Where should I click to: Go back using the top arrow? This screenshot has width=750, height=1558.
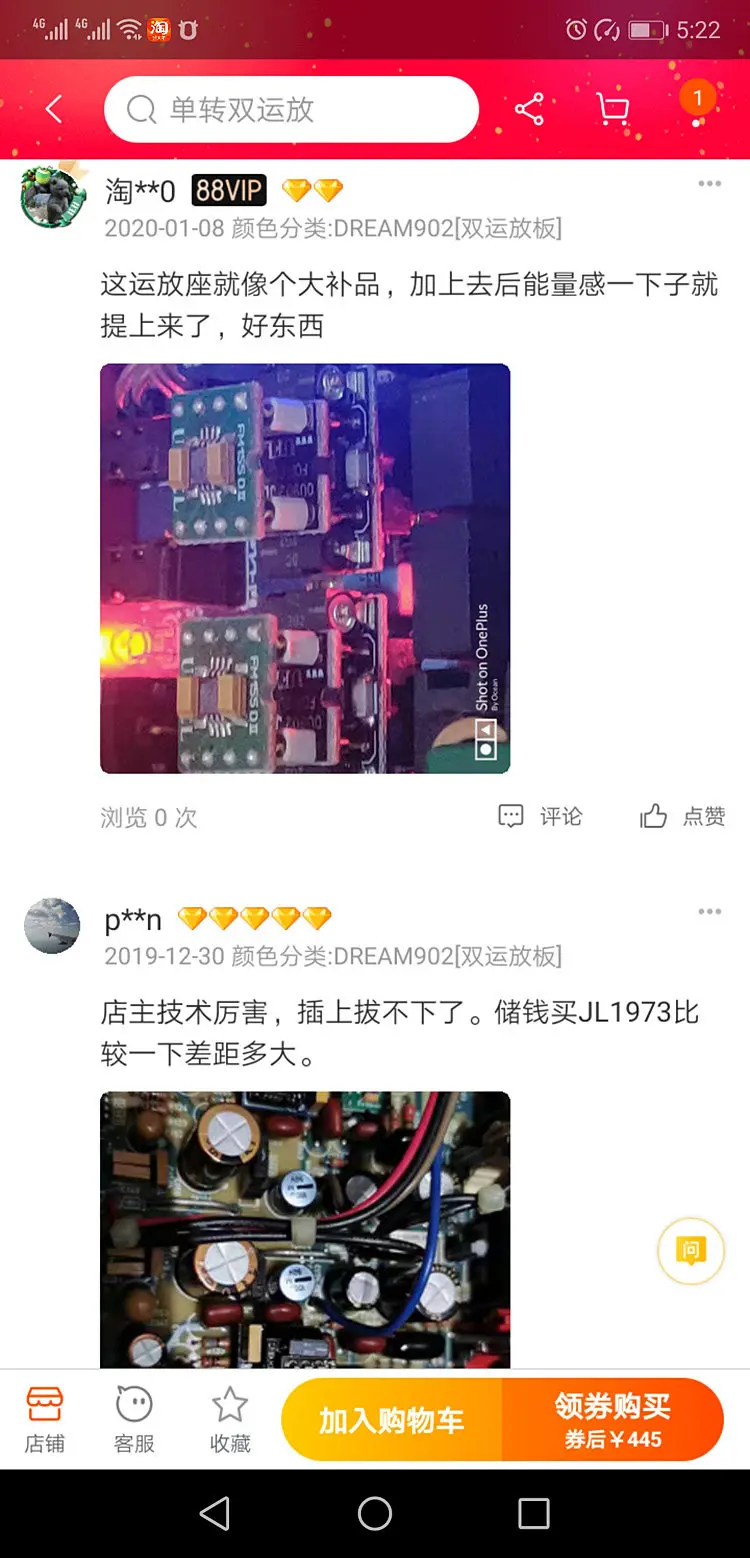tap(54, 109)
